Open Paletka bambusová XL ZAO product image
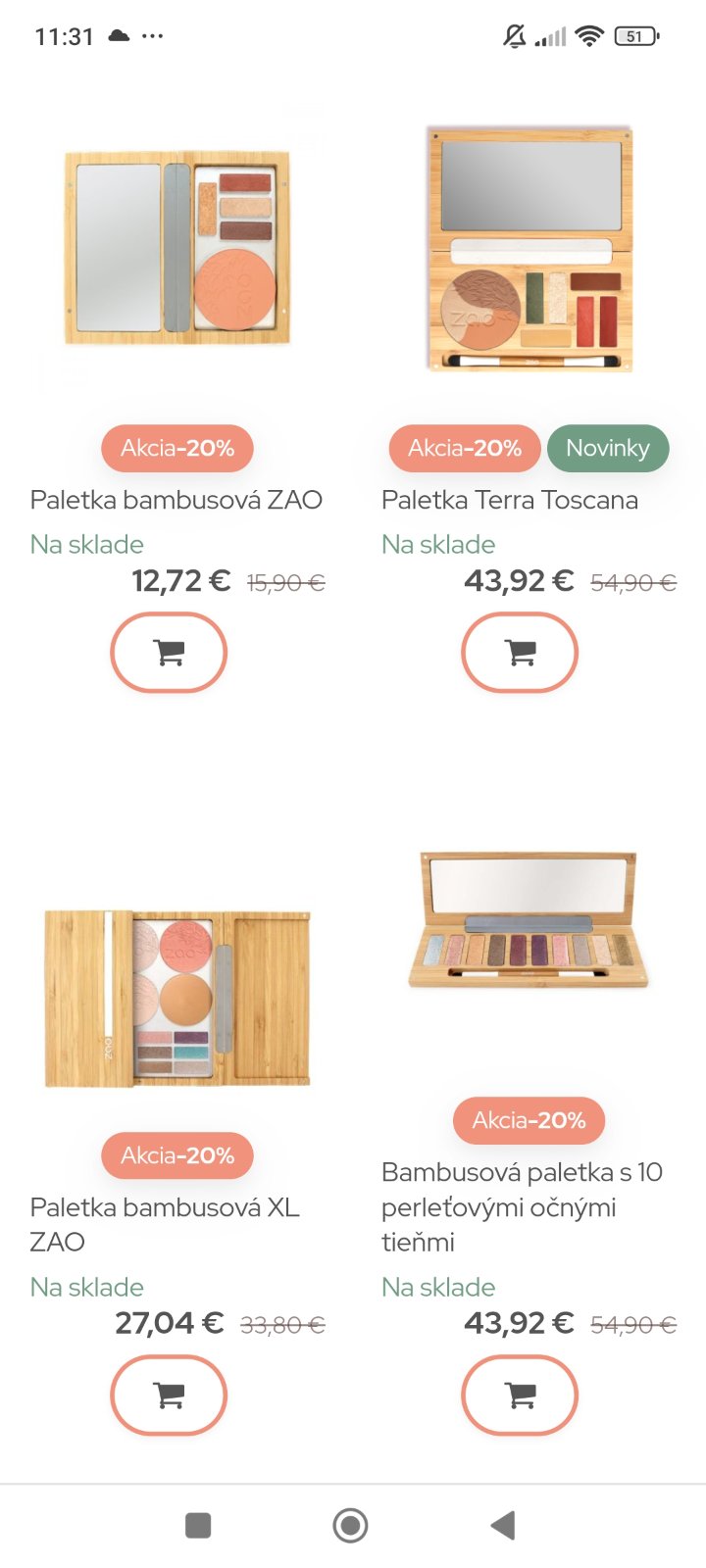The image size is (706, 1568). tap(177, 997)
